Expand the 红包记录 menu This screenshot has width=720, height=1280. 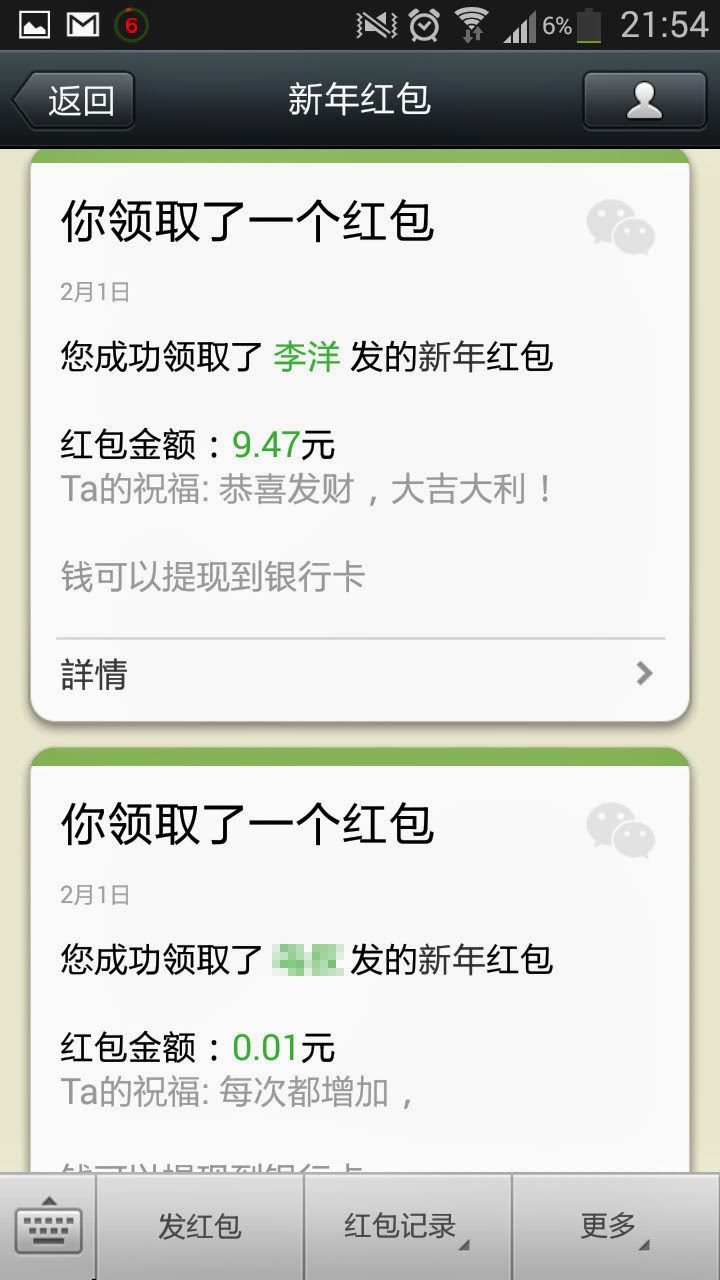pyautogui.click(x=407, y=1227)
